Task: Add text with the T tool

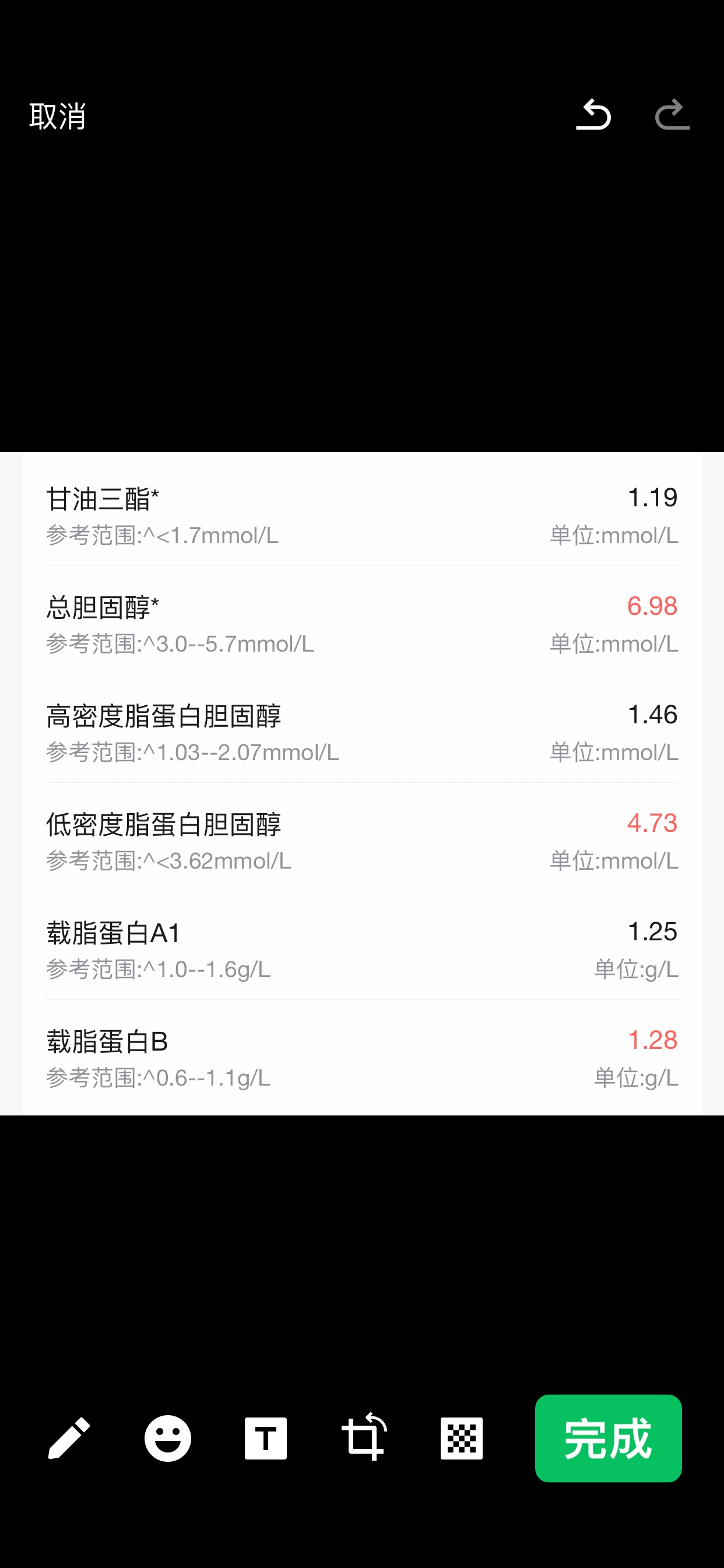Action: point(265,1438)
